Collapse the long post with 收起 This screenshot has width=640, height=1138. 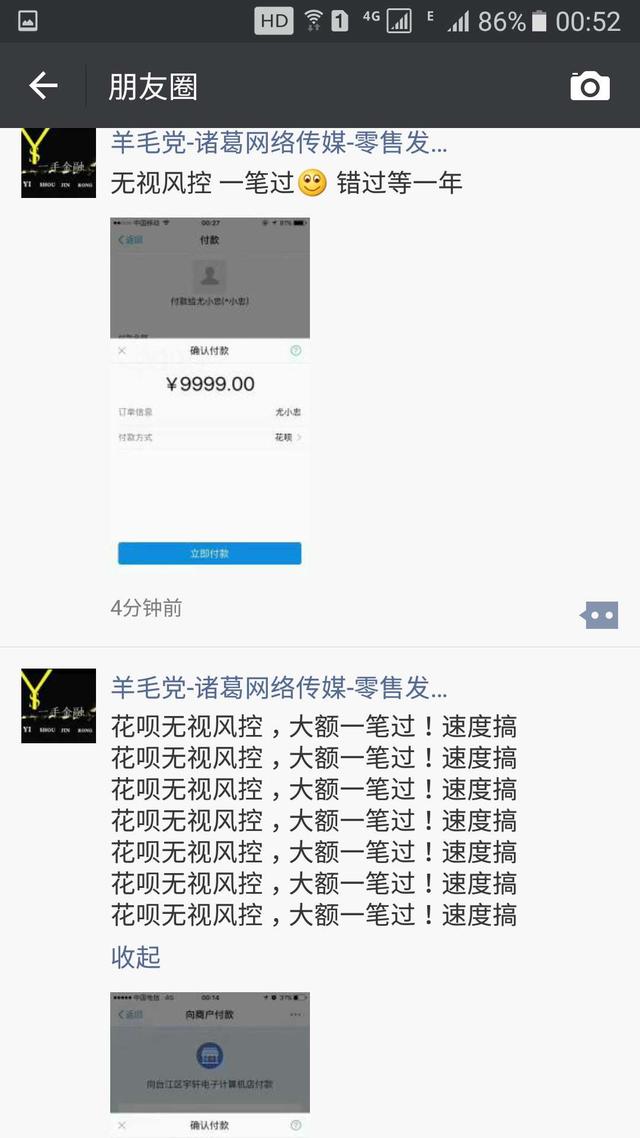click(x=136, y=957)
